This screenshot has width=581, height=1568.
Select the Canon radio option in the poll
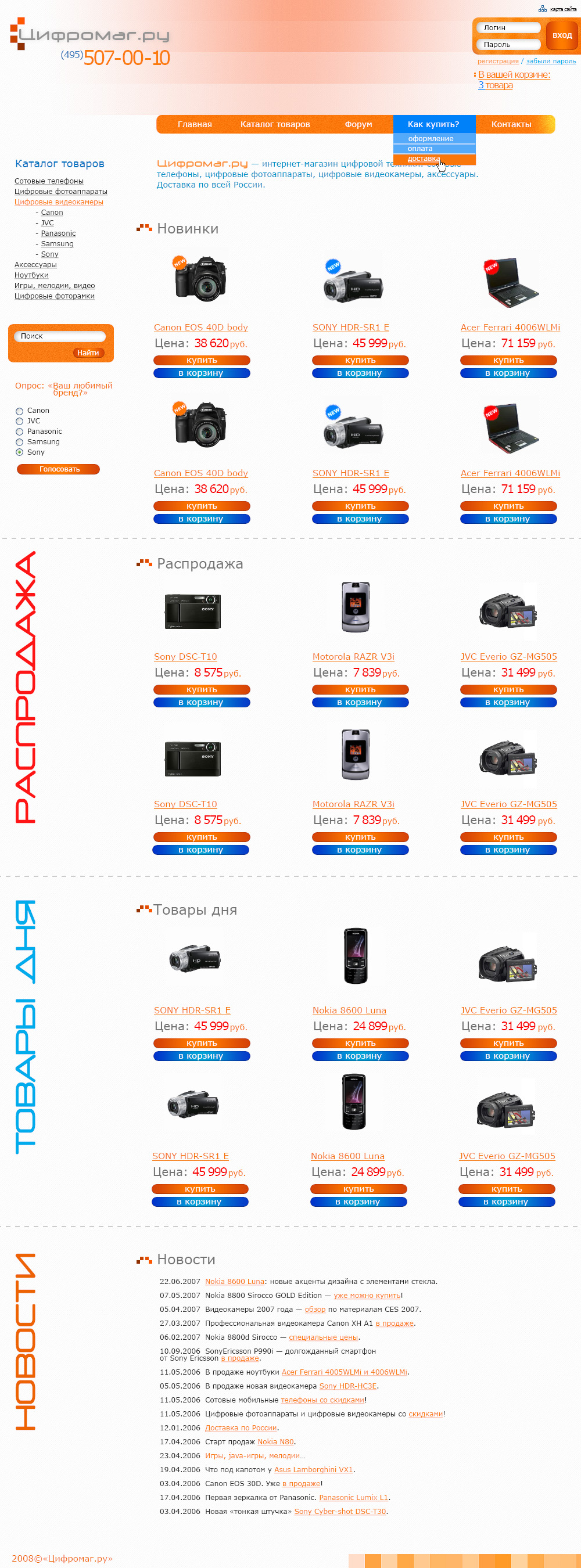[20, 411]
